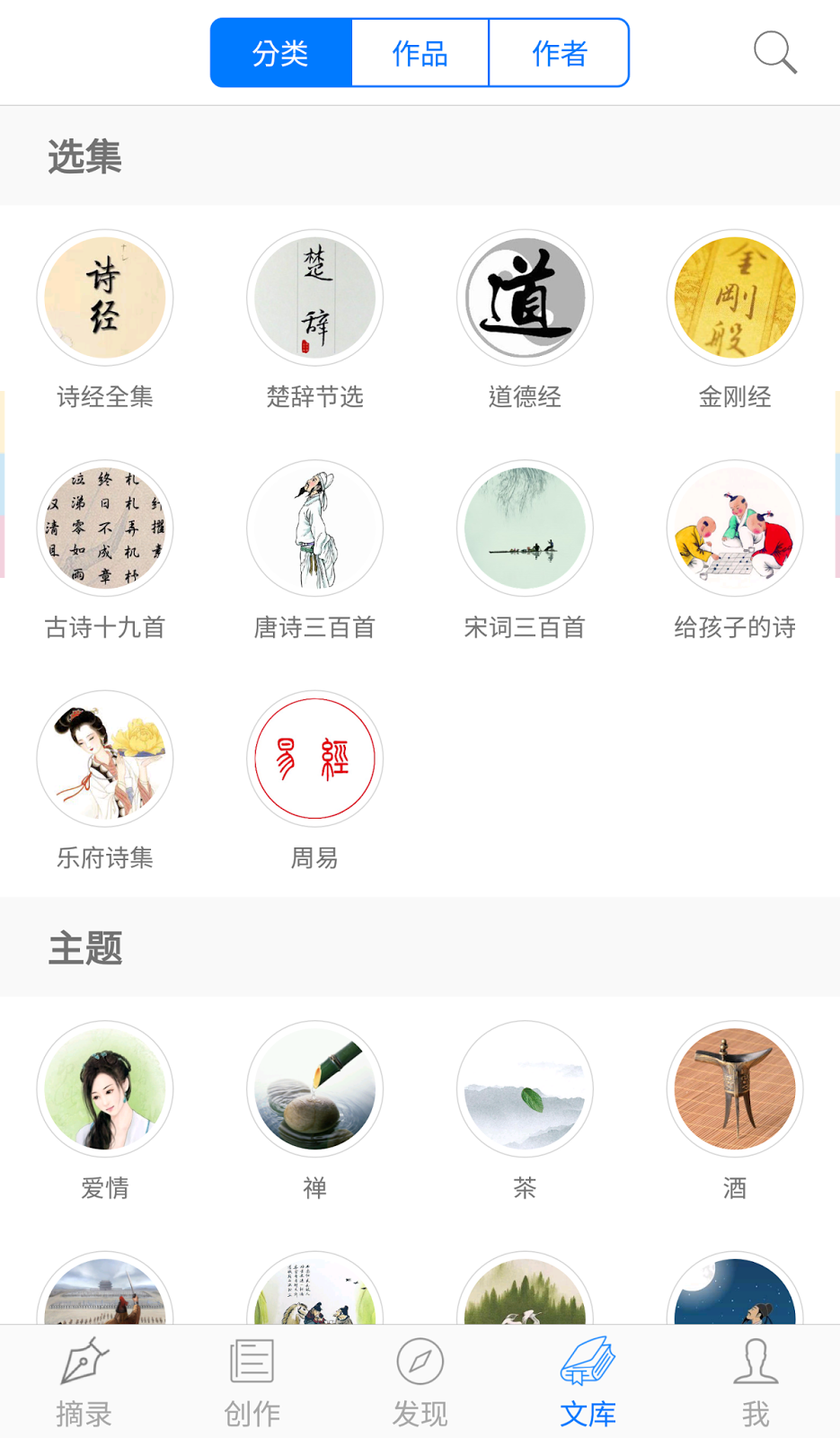The width and height of the screenshot is (840, 1438).
Task: View the 乐府诗集 collection
Action: click(x=105, y=759)
